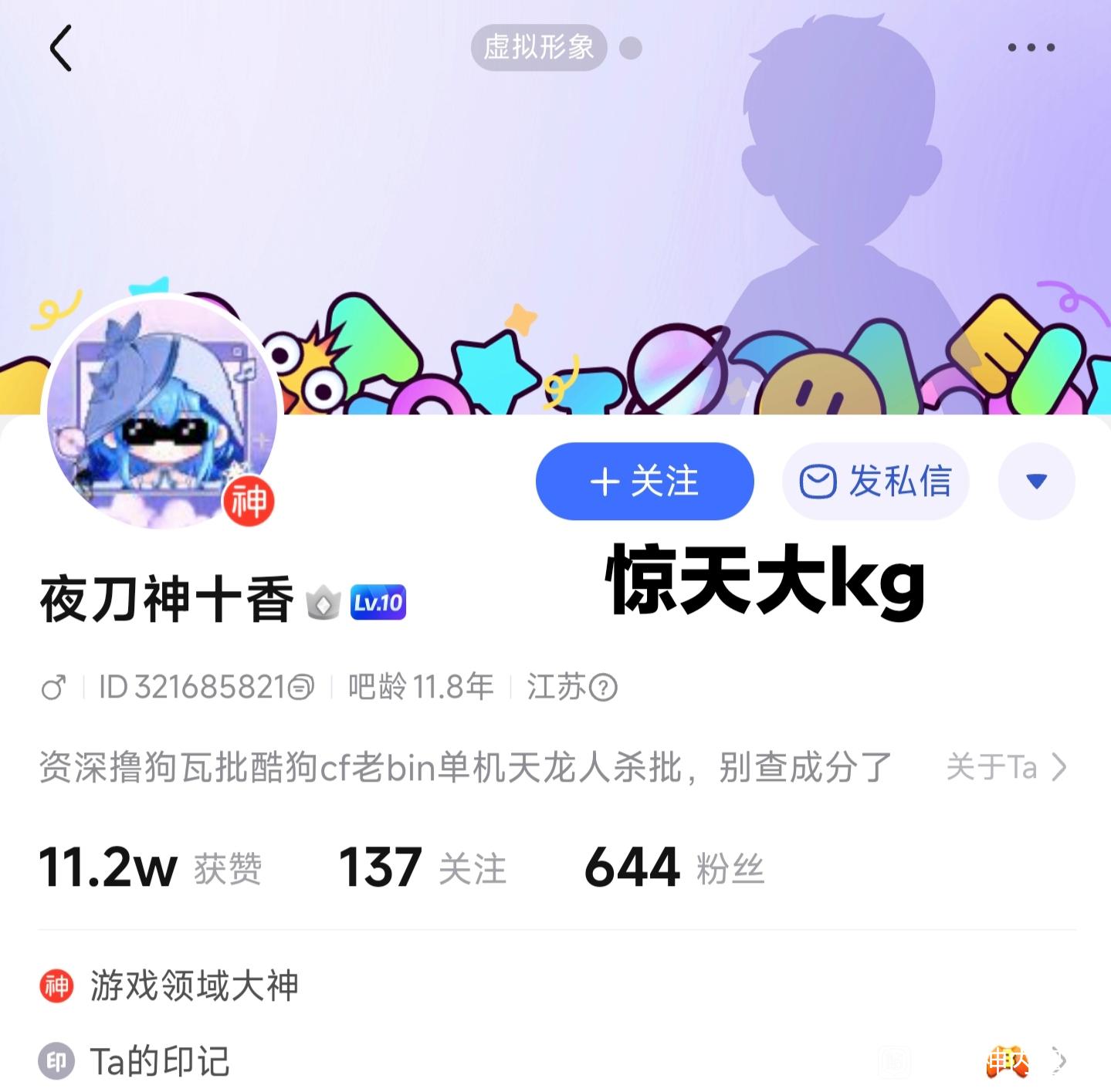
Task: Open the Lv.10 level badge
Action: coord(378,603)
